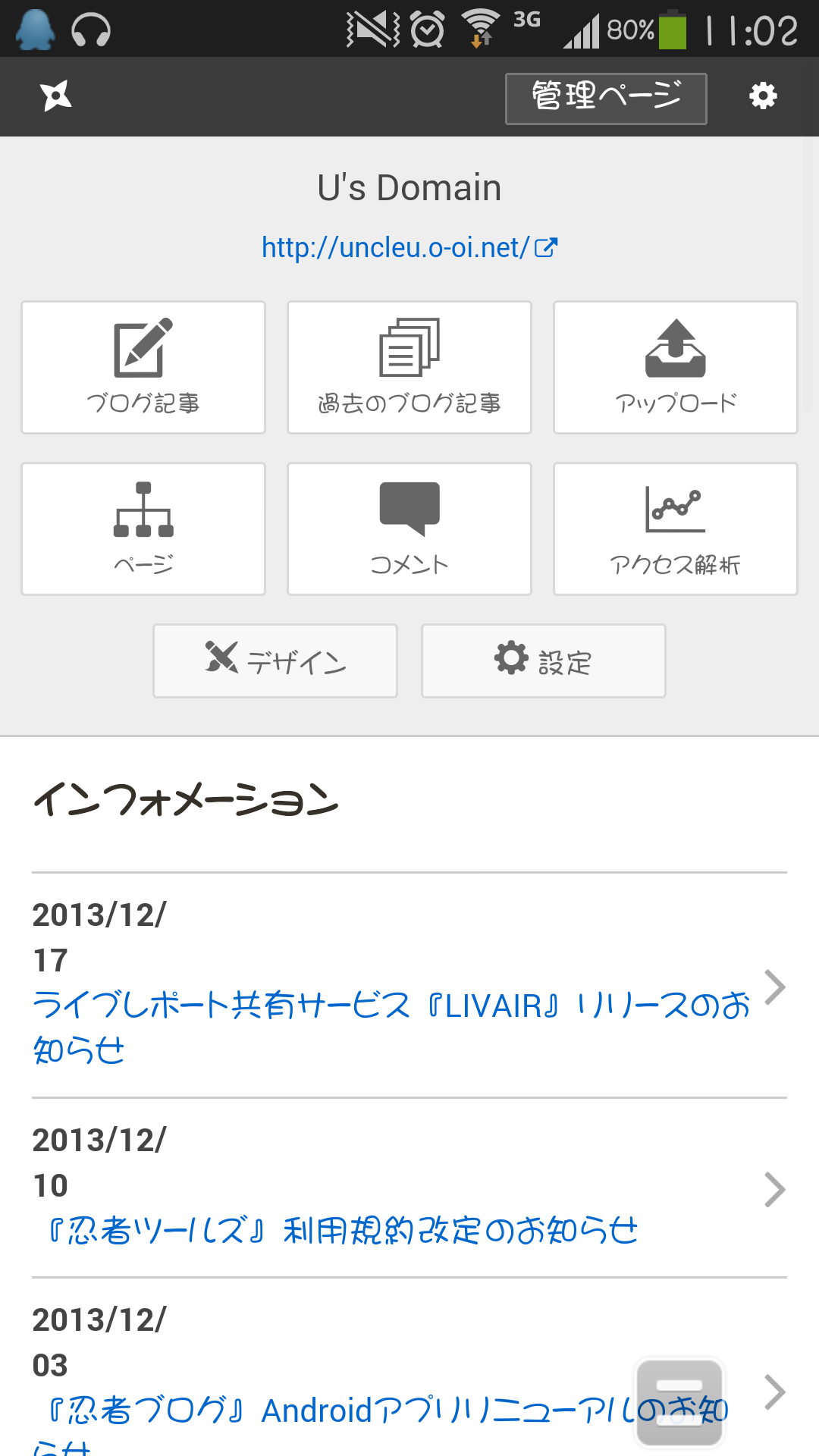Open the ページ tile

143,529
